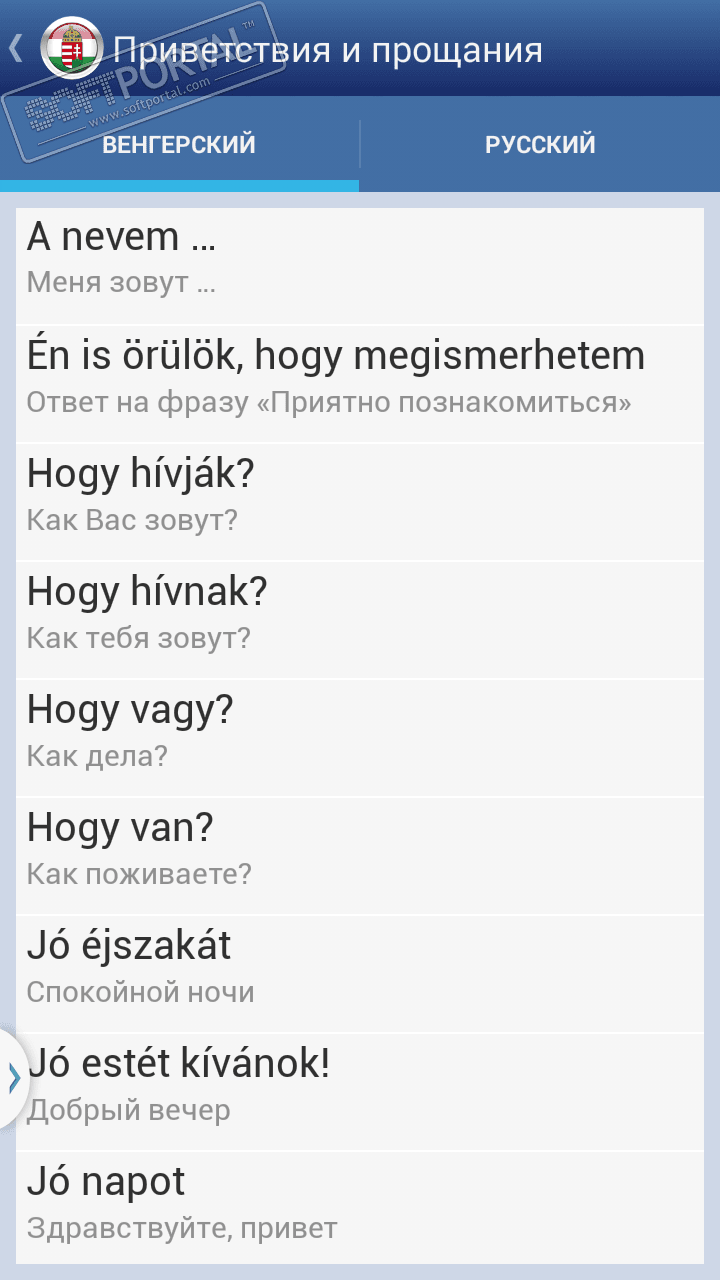The width and height of the screenshot is (720, 1280).
Task: Switch to the Русский tab
Action: click(x=540, y=145)
